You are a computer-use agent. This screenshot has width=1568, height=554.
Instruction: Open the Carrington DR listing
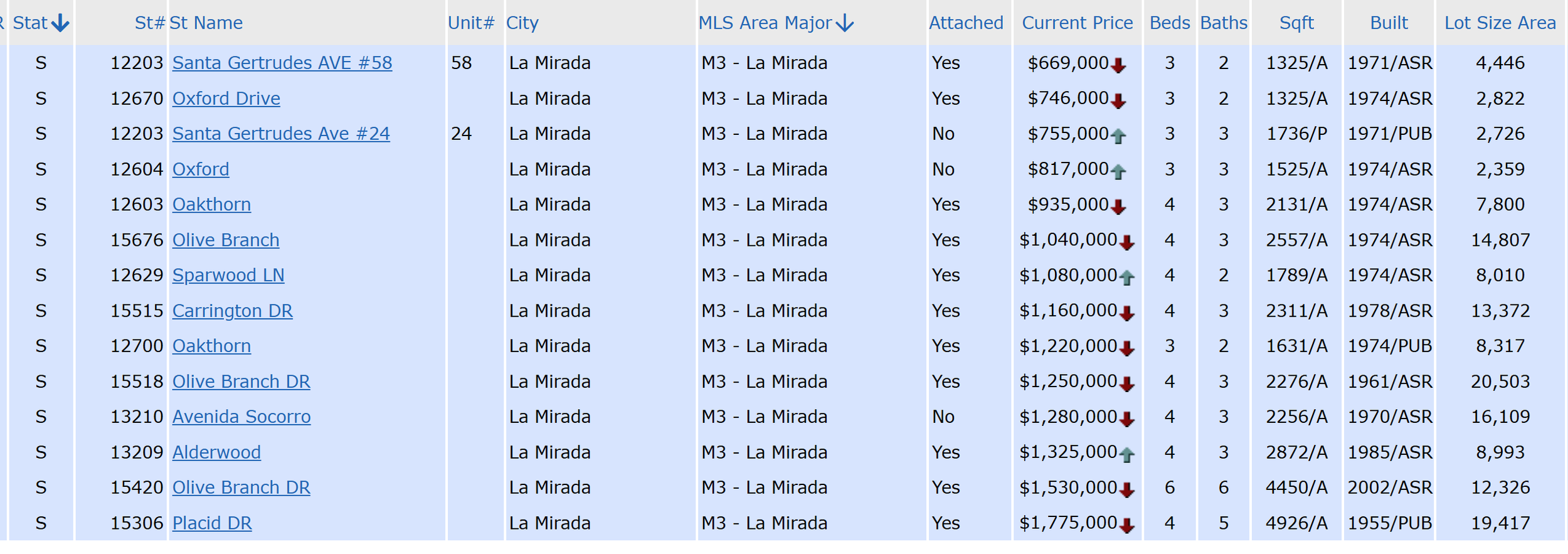(233, 311)
